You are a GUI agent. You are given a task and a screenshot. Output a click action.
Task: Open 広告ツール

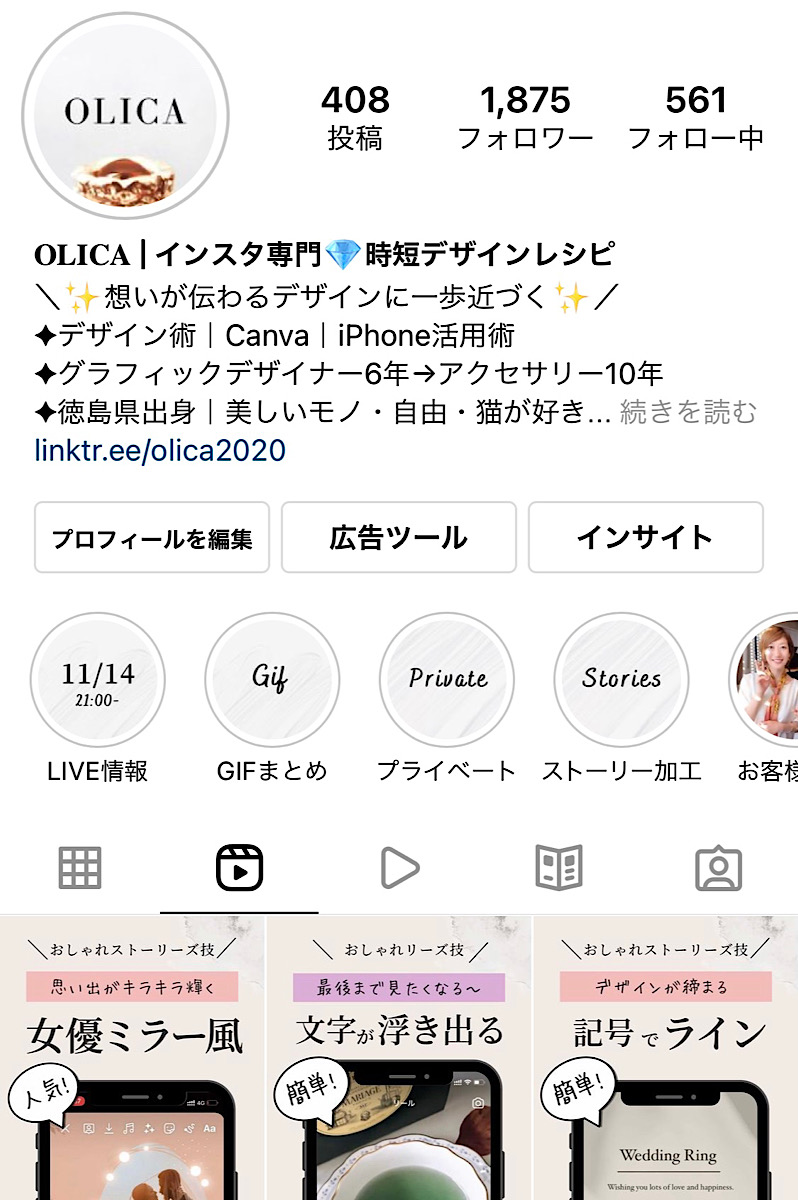398,538
